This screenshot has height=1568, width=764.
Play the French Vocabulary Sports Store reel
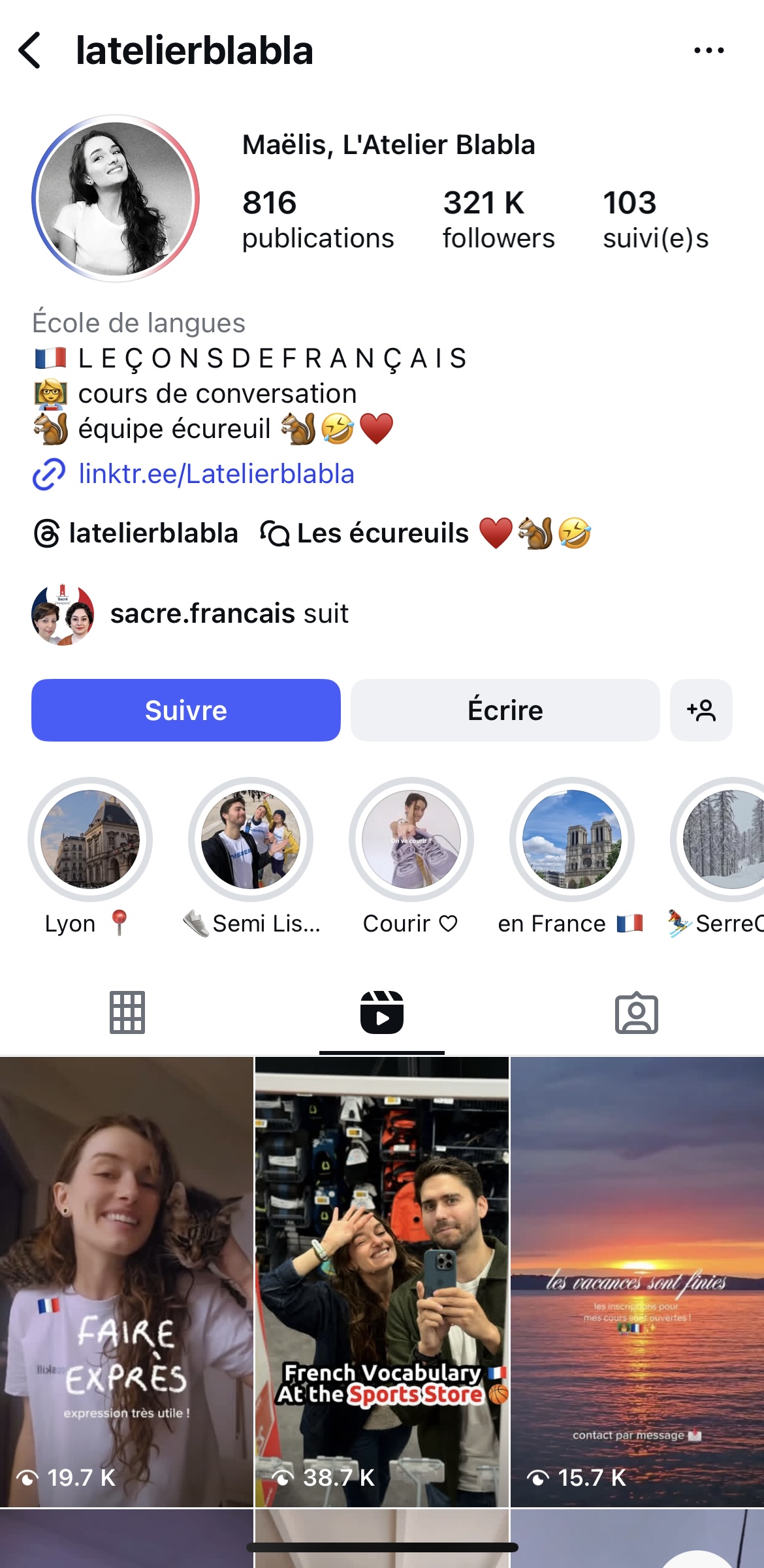(x=381, y=1281)
